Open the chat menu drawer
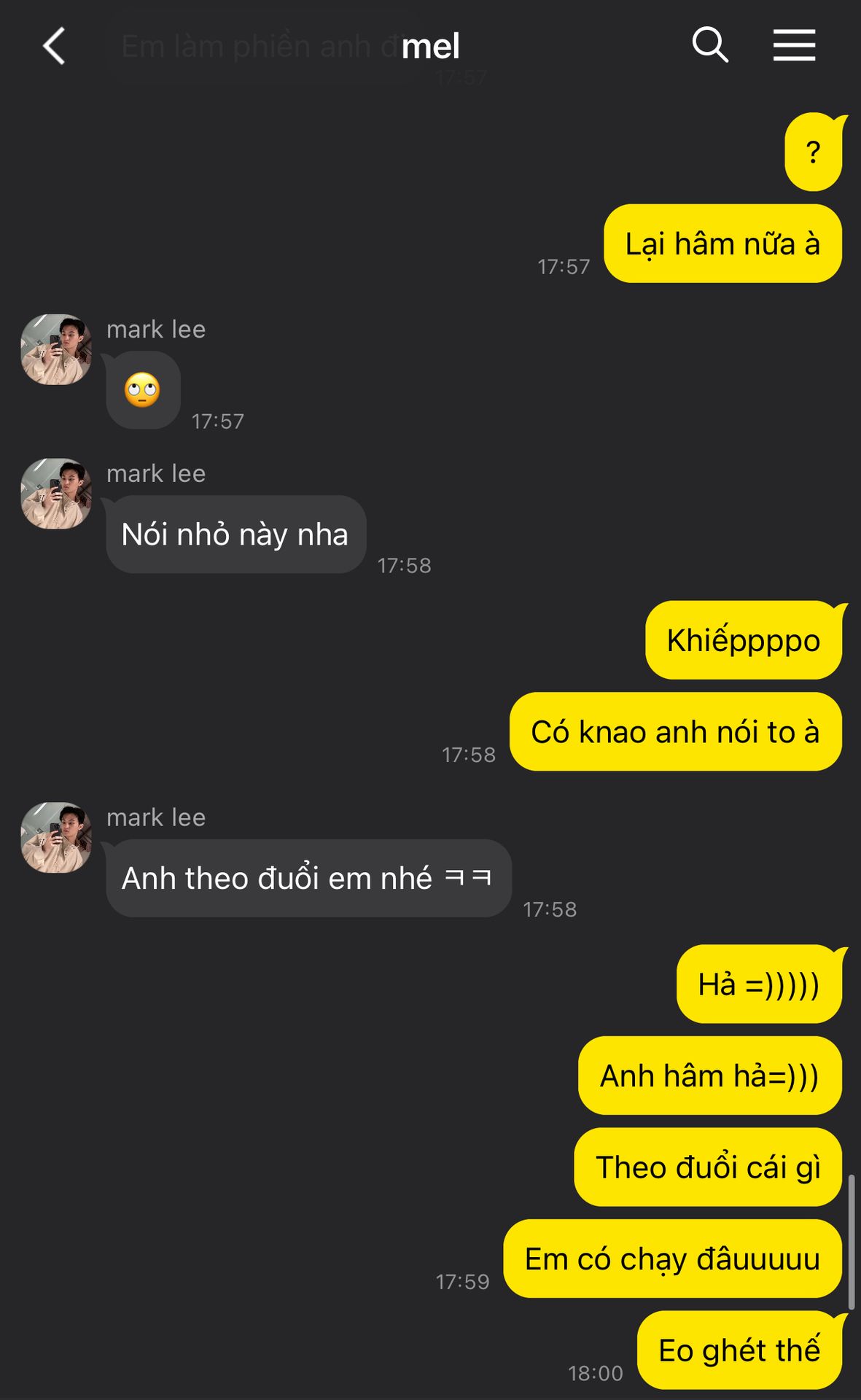Image resolution: width=861 pixels, height=1400 pixels. click(x=794, y=45)
